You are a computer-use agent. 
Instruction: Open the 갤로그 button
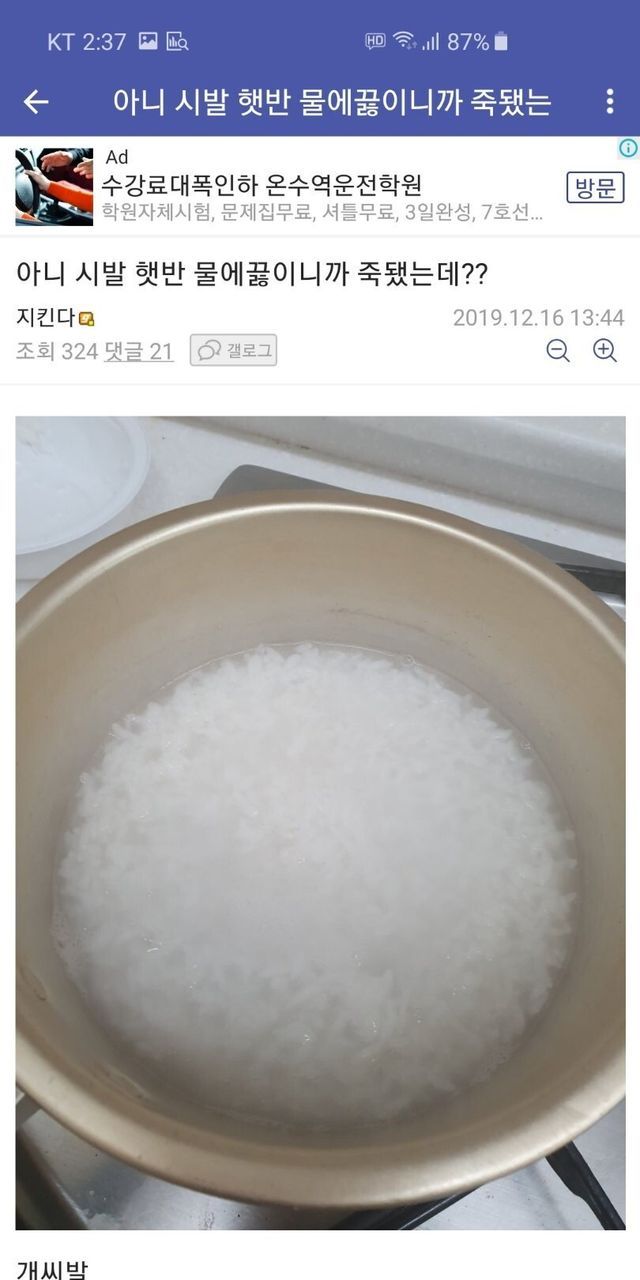click(233, 350)
